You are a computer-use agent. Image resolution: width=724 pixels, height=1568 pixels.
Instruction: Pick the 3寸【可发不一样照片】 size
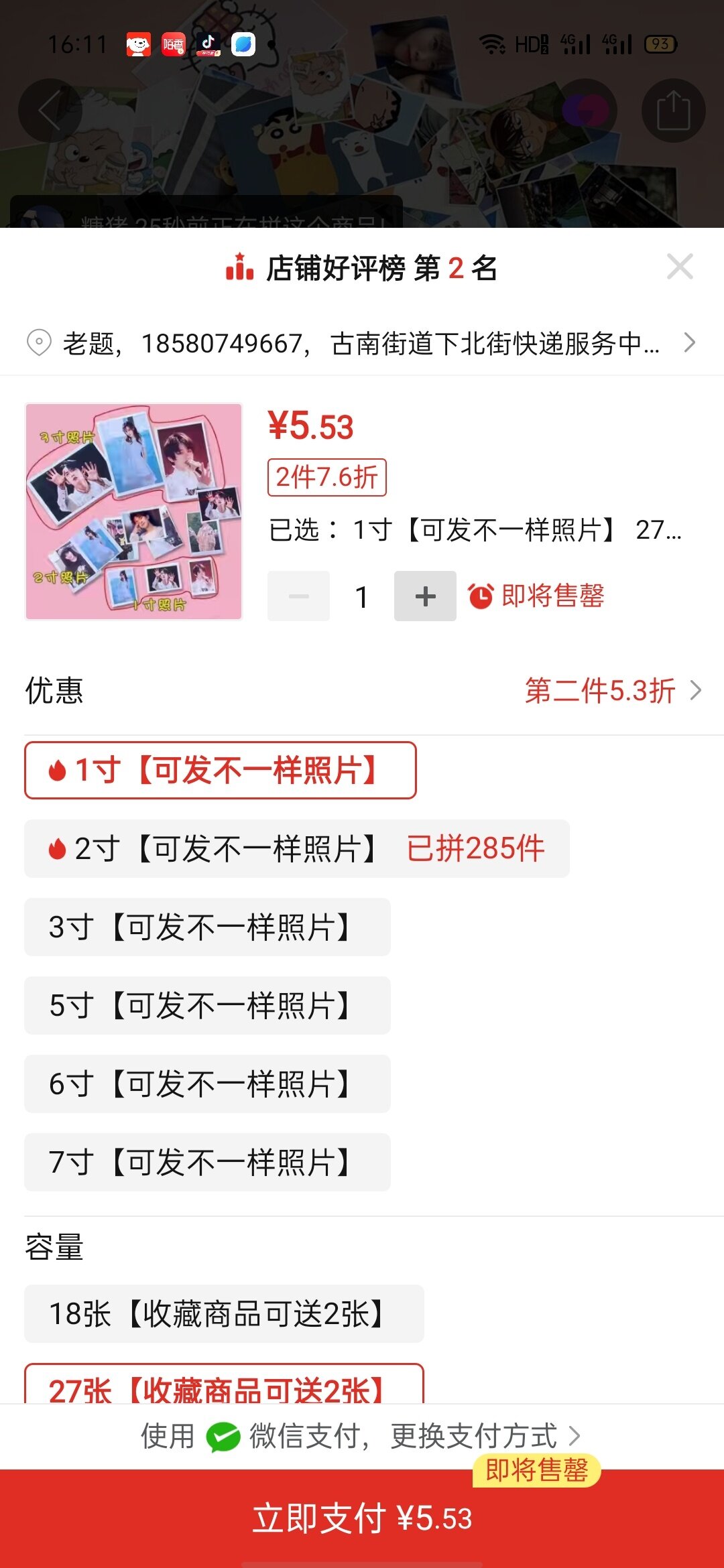point(207,927)
